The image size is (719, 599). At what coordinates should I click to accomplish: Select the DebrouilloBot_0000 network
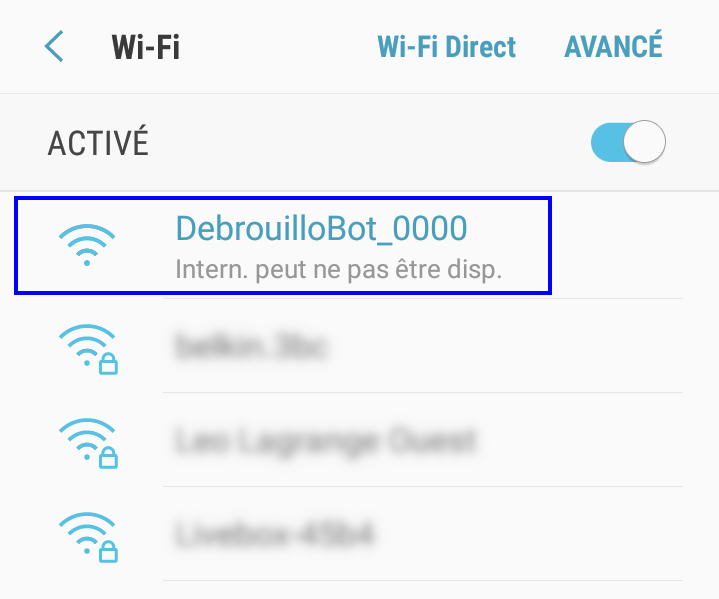tap(320, 245)
